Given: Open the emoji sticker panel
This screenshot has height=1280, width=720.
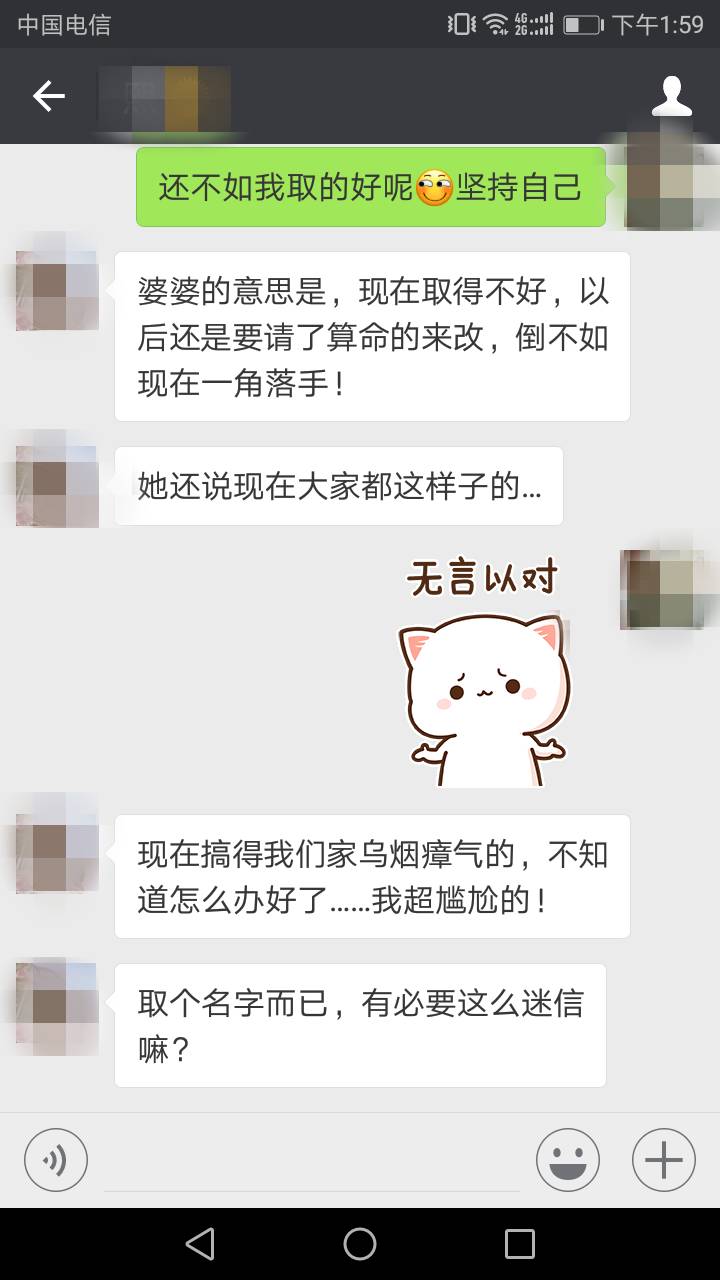Looking at the screenshot, I should pyautogui.click(x=568, y=1160).
